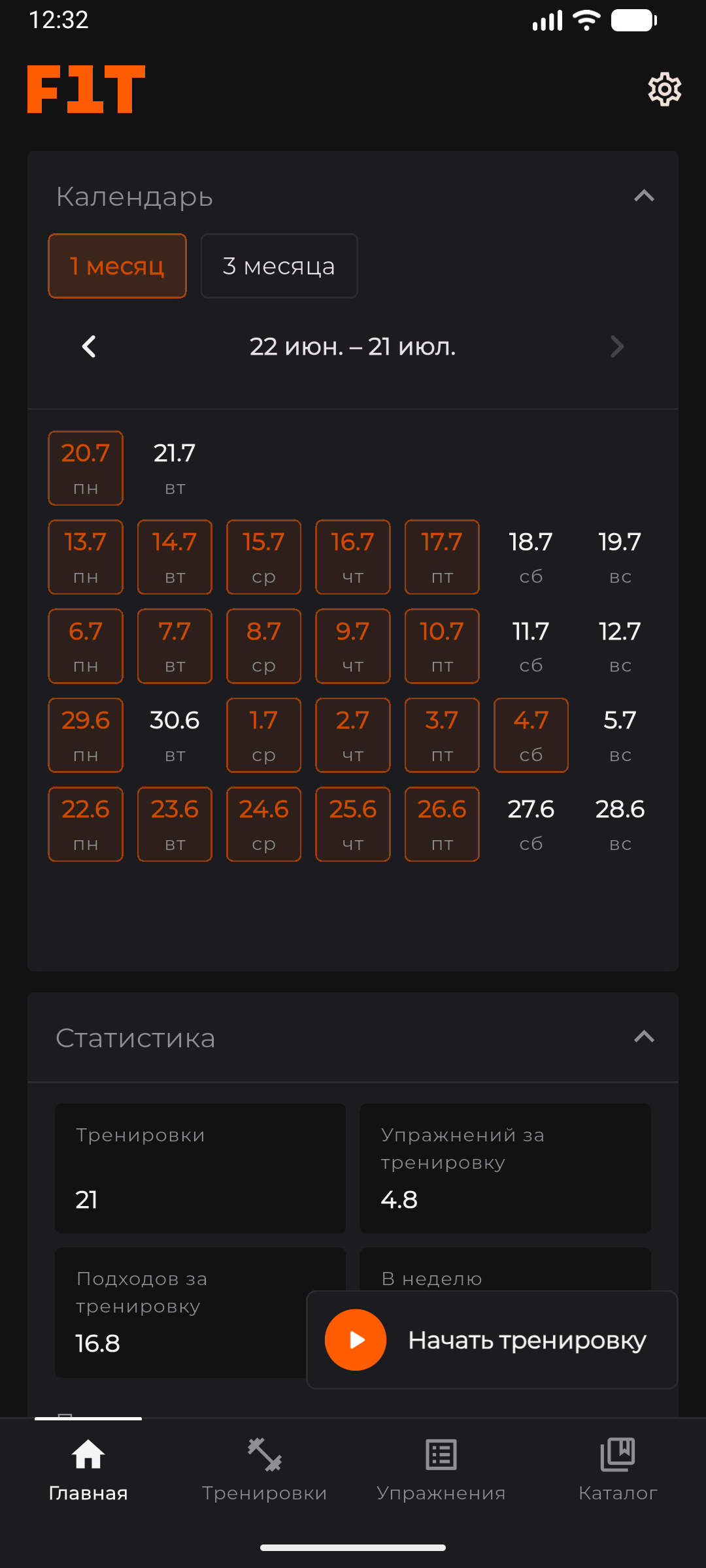The width and height of the screenshot is (706, 1568).
Task: Open the 20.7 пн workout day
Action: click(86, 468)
